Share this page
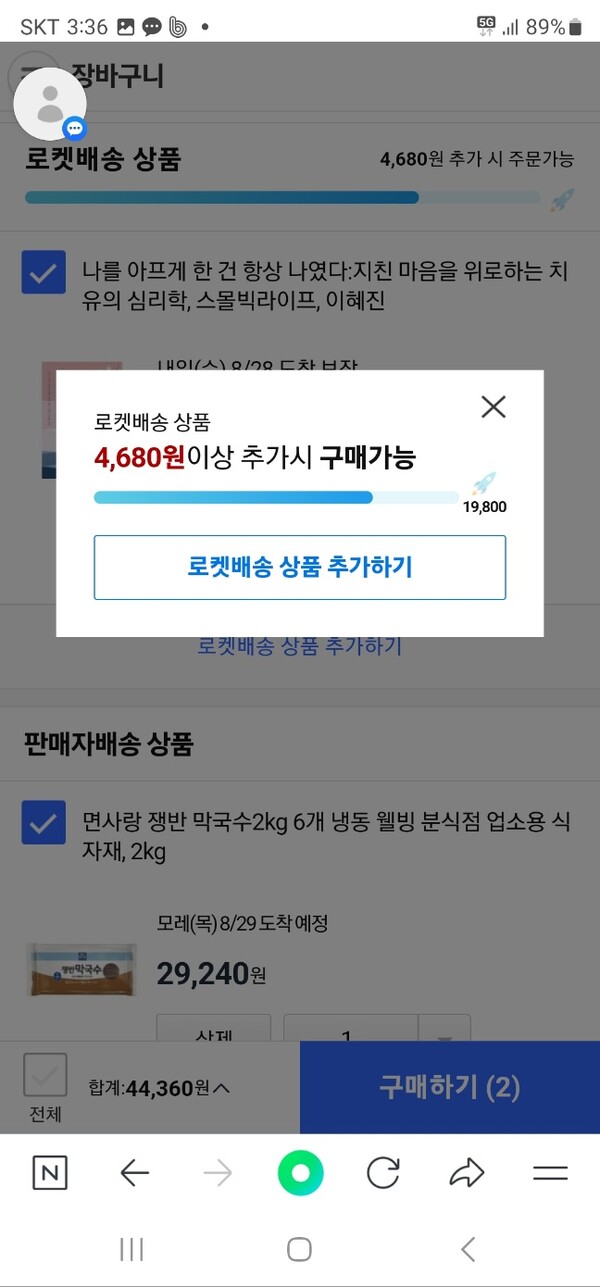The height and width of the screenshot is (1287, 600). (x=466, y=1173)
